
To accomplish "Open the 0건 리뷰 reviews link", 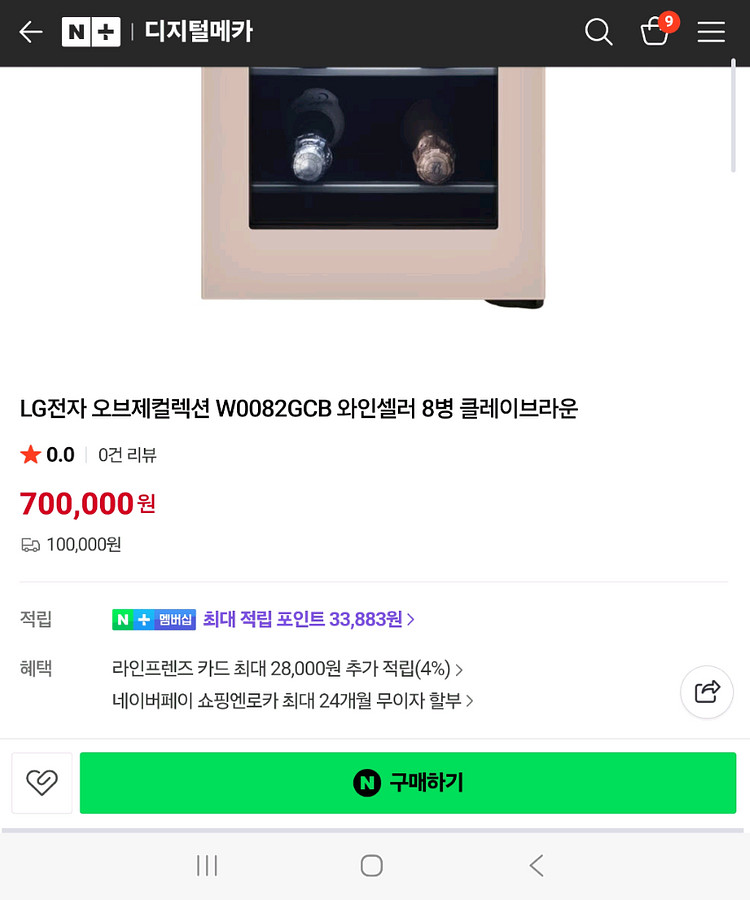I will 127,455.
